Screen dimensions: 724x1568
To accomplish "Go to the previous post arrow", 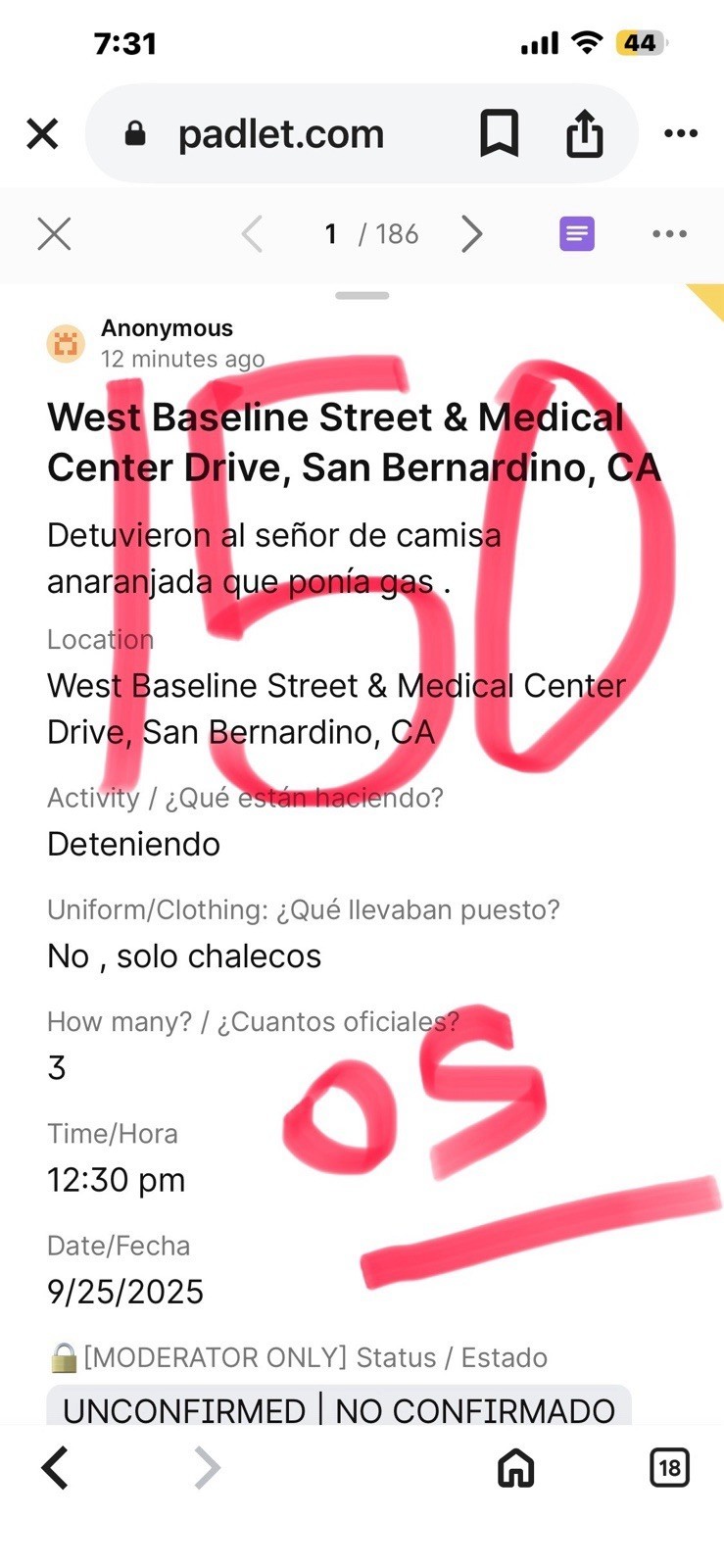I will pos(253,234).
